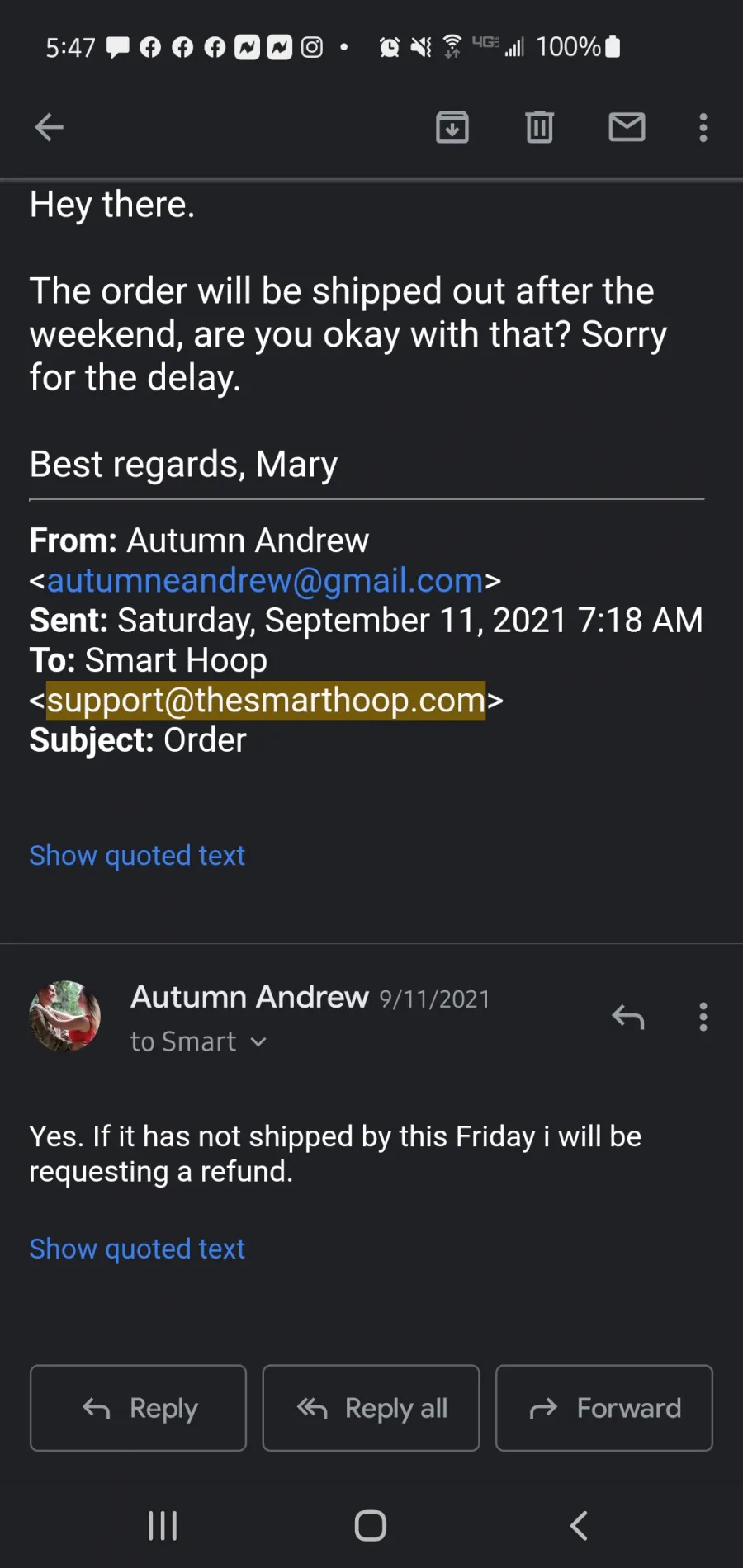
Task: Mark the email as unread
Action: click(x=627, y=127)
